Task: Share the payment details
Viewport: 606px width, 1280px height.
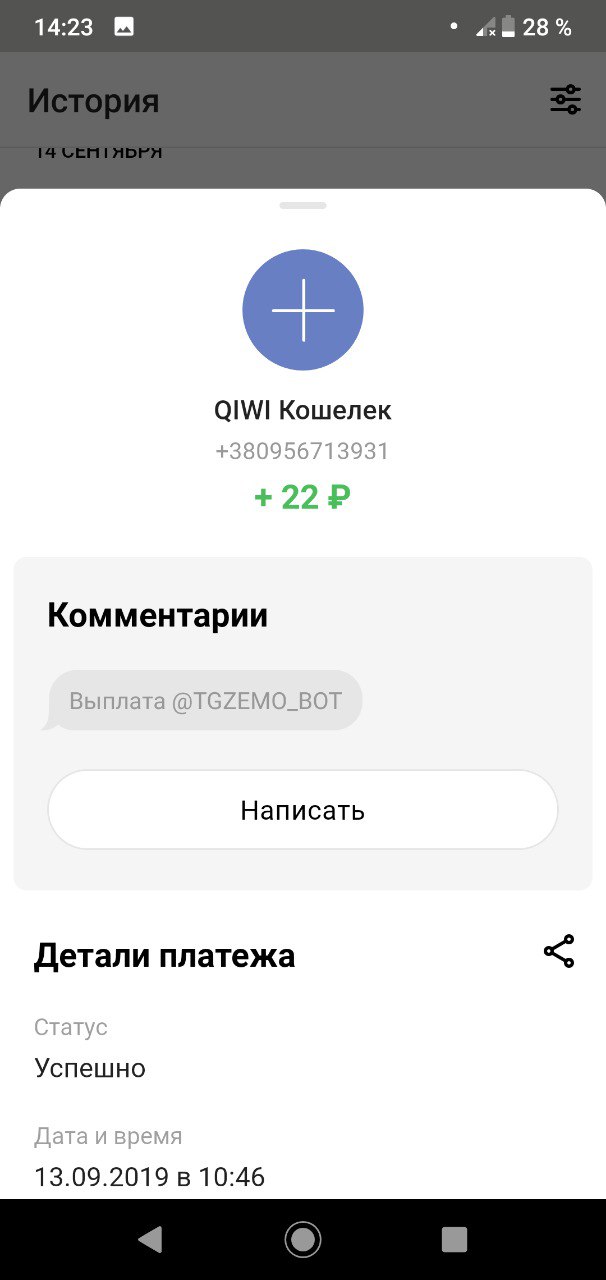Action: 559,951
